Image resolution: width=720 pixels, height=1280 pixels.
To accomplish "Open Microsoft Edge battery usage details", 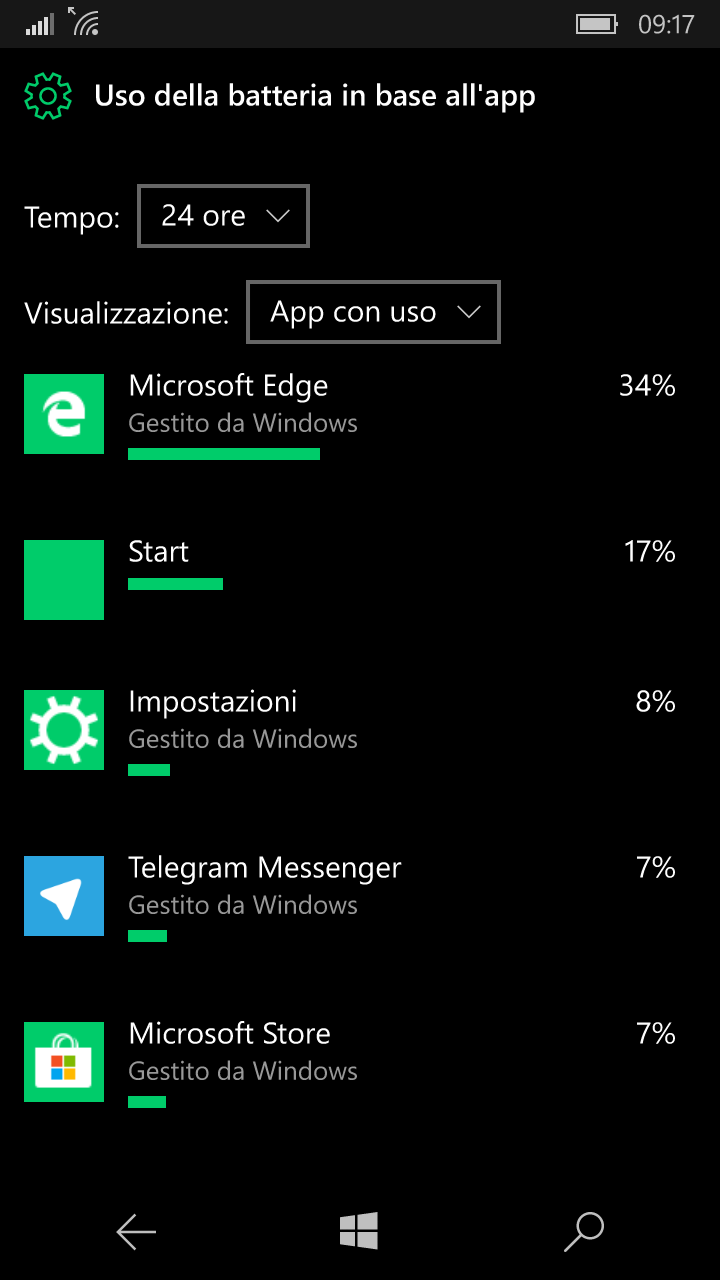I will coord(350,414).
